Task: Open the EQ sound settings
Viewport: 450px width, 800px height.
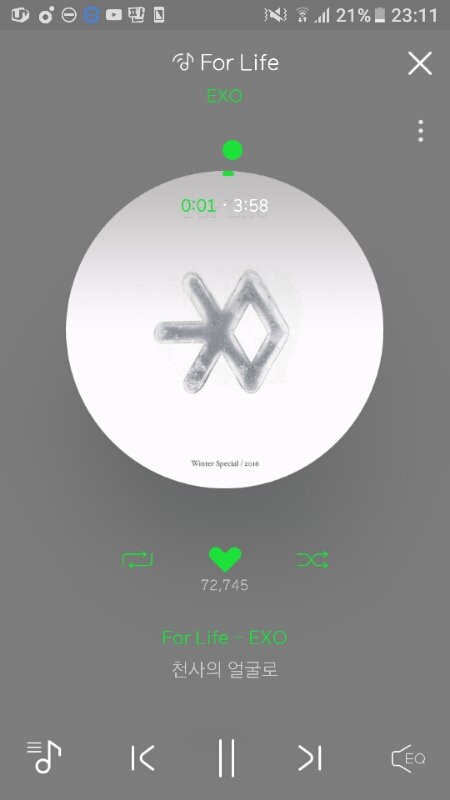Action: [x=408, y=759]
